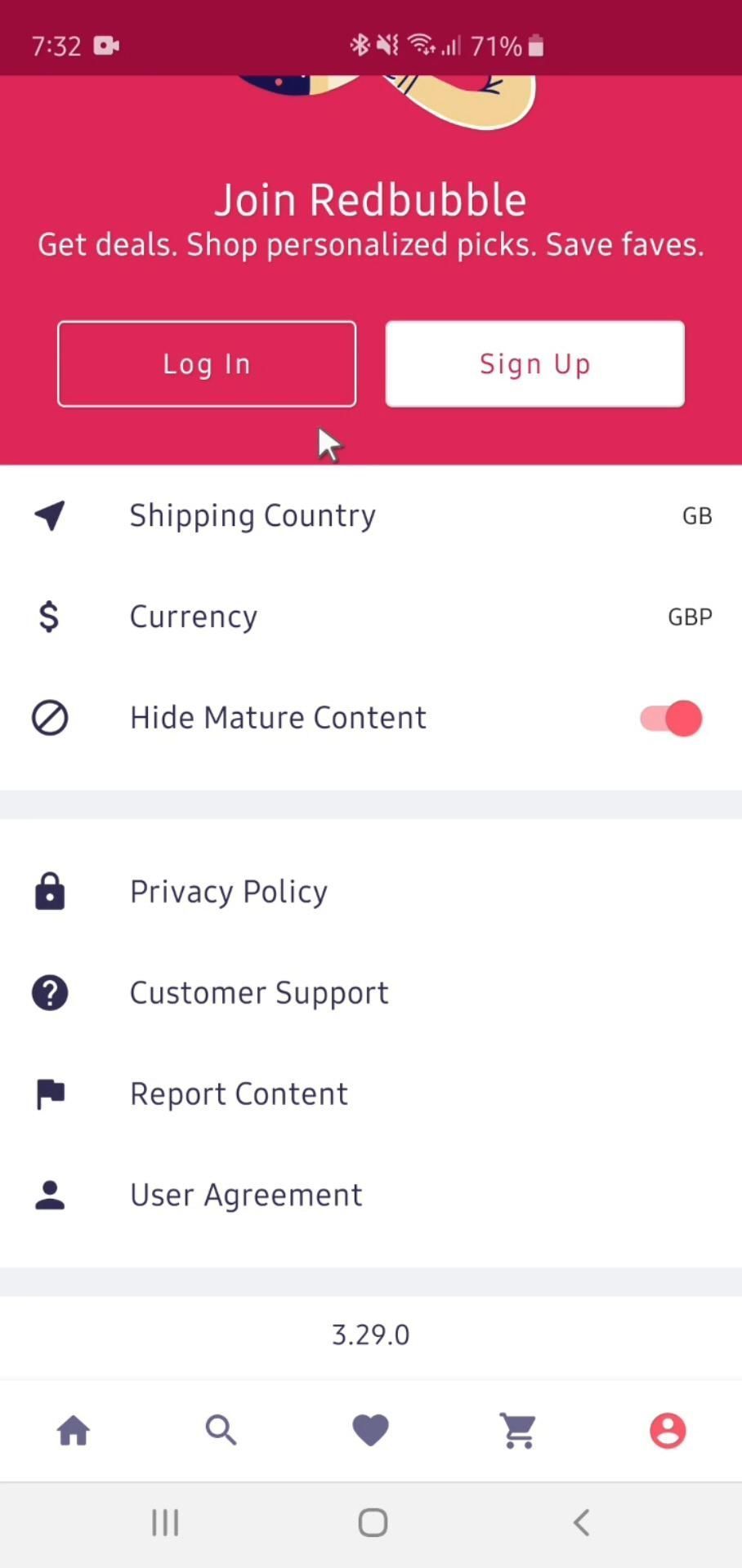Open the favorites heart tab
The image size is (742, 1568).
370,1431
